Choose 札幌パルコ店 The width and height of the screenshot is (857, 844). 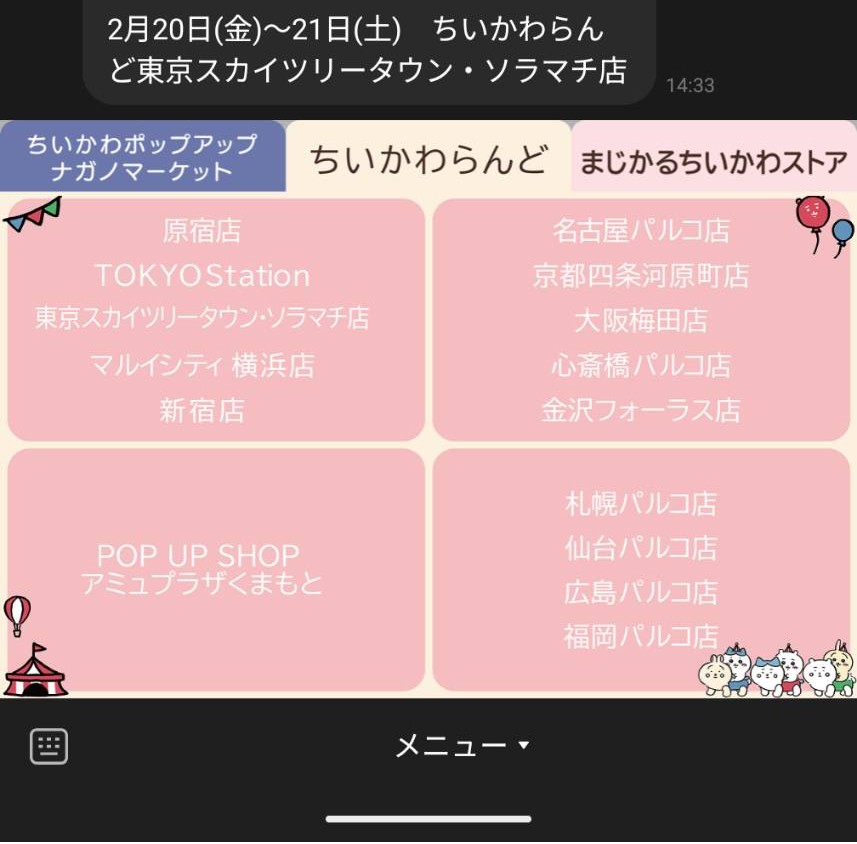click(641, 503)
